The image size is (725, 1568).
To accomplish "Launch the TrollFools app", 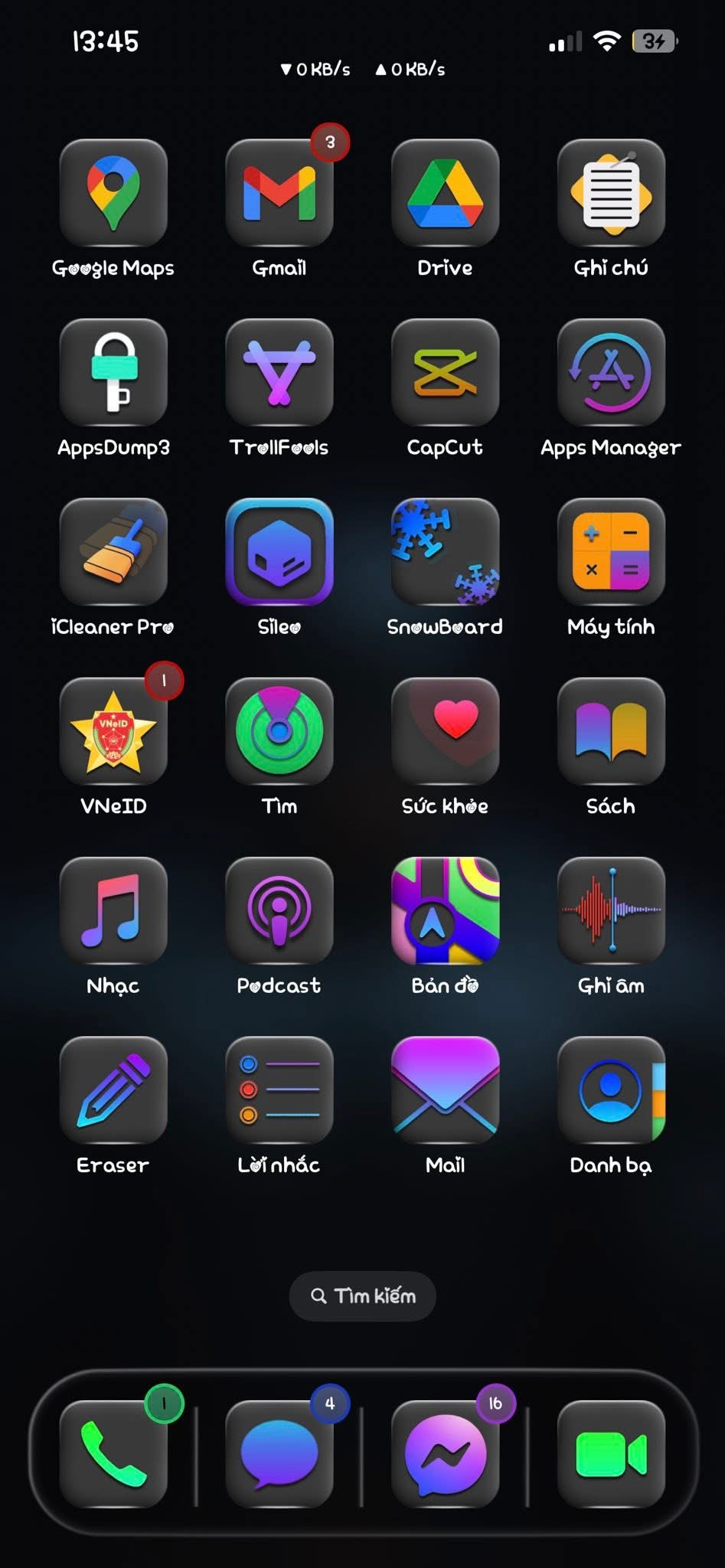I will [x=279, y=372].
